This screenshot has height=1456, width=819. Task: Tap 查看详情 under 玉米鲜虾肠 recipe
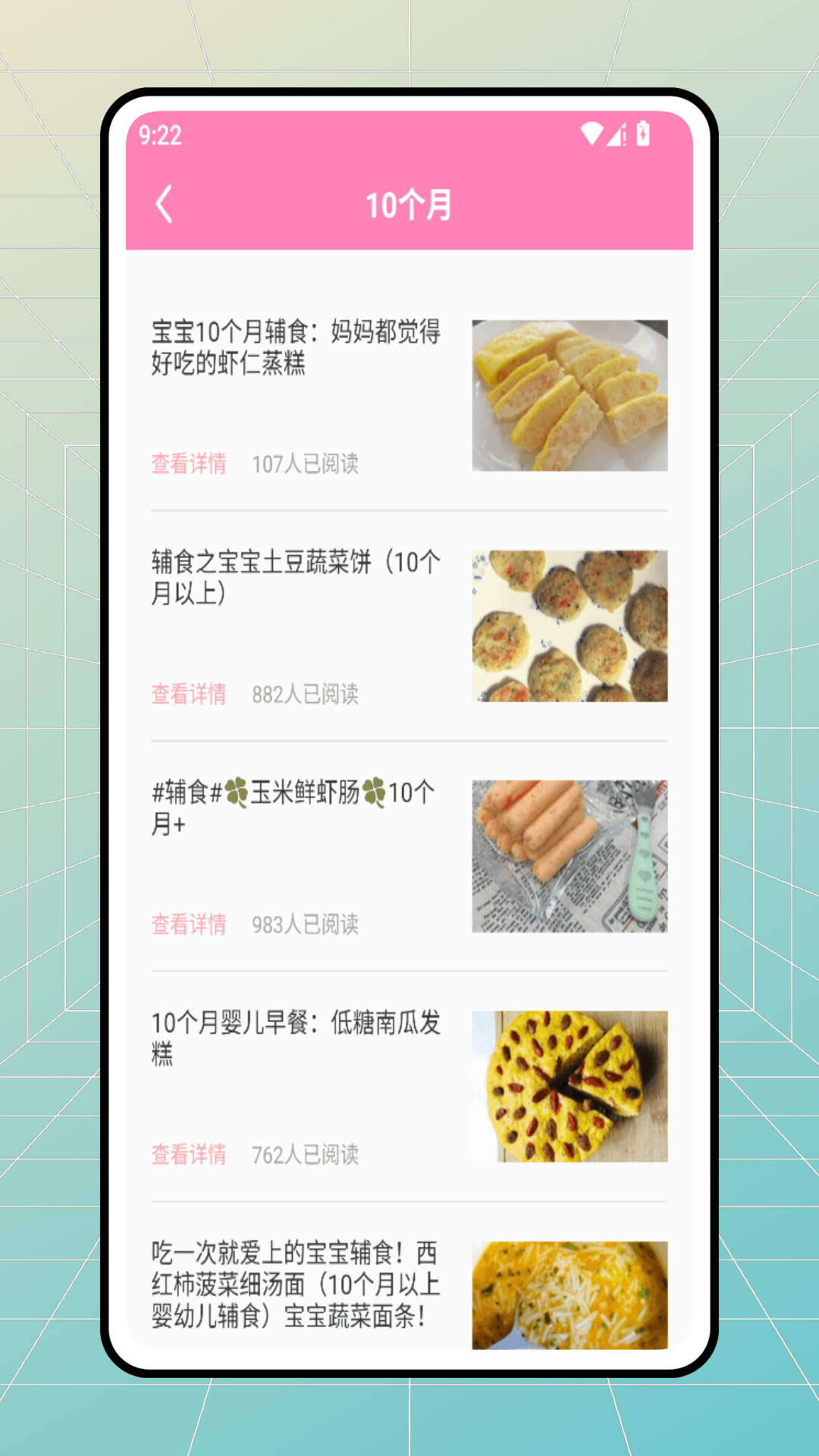point(188,926)
